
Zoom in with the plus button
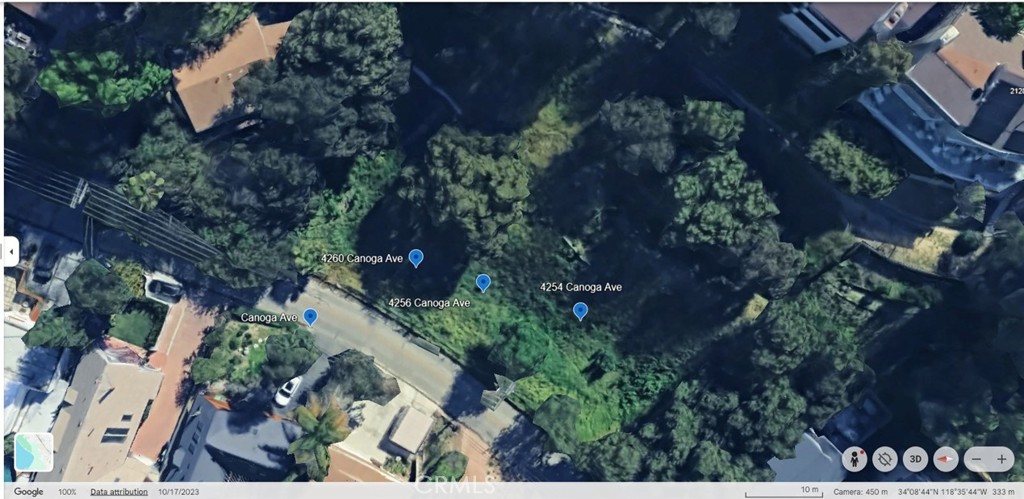(x=1002, y=459)
